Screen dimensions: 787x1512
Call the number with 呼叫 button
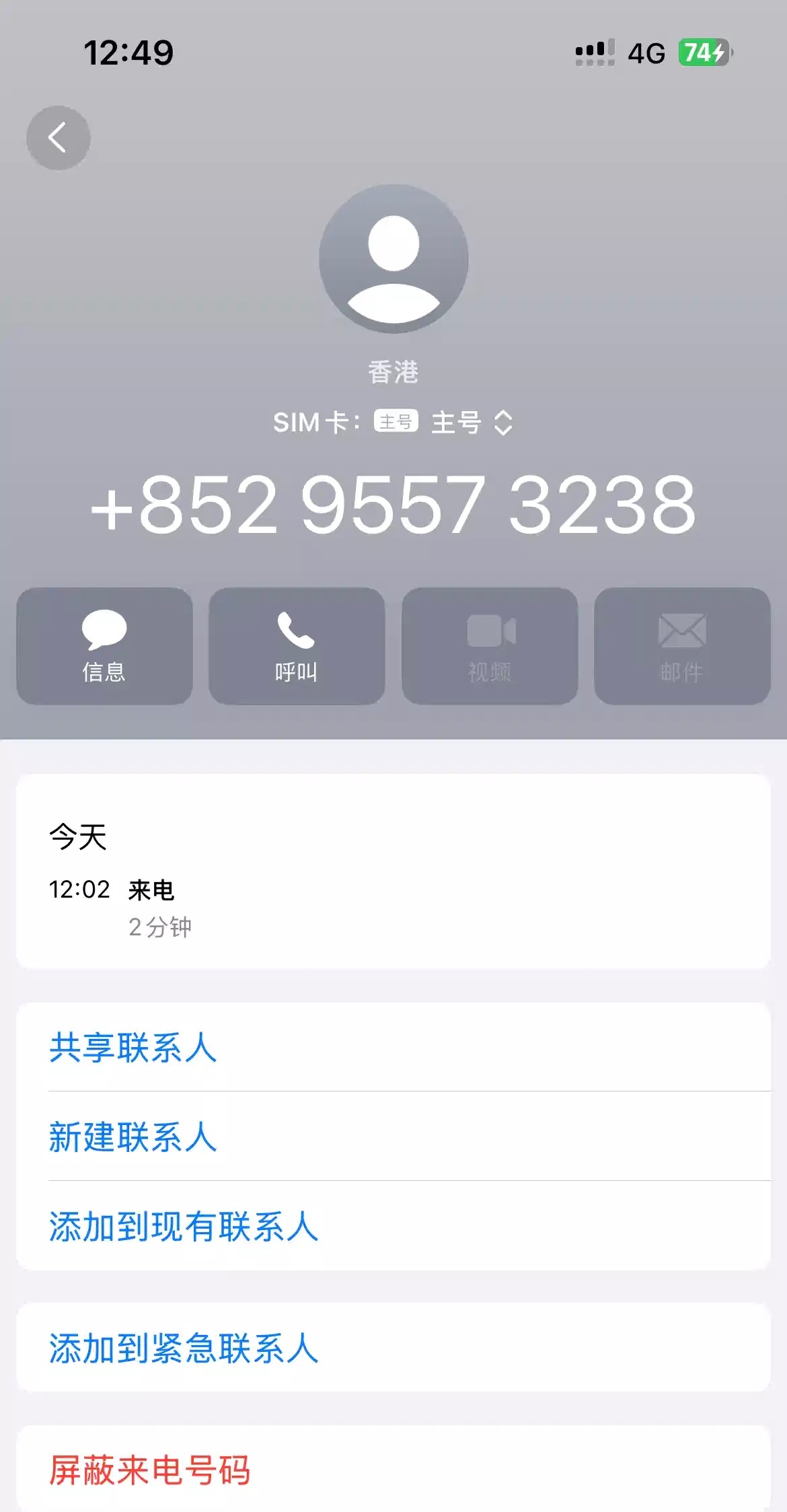(x=297, y=646)
